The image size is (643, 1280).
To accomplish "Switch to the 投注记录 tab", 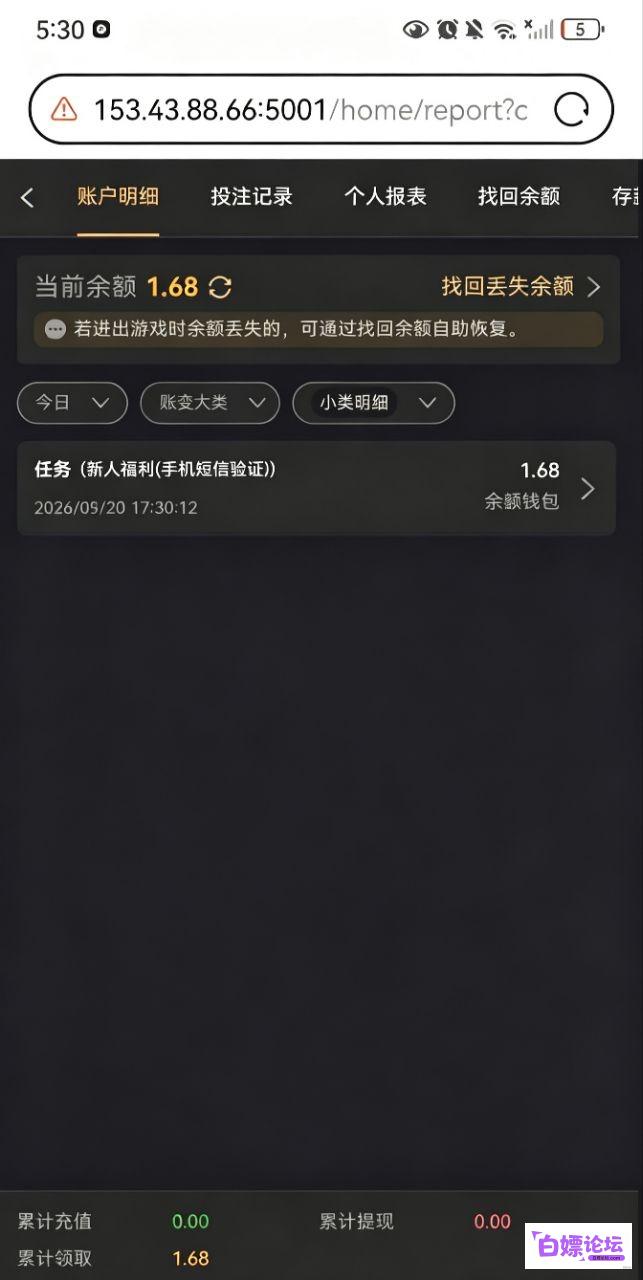I will click(251, 197).
